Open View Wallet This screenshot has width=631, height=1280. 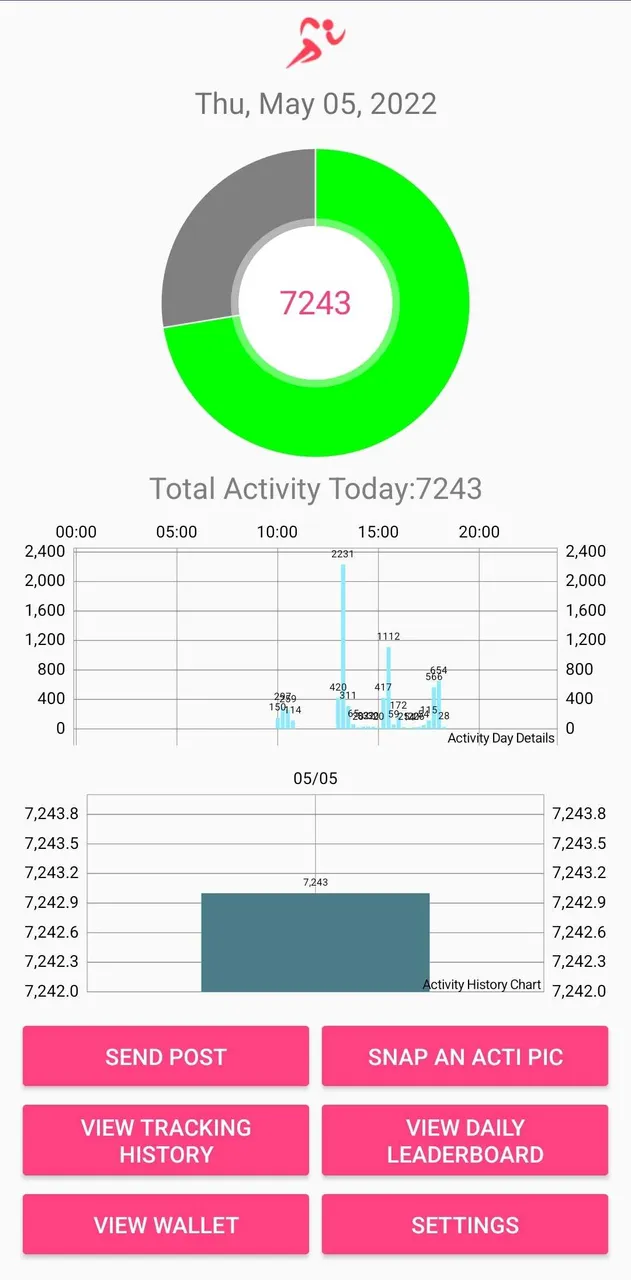point(166,1224)
